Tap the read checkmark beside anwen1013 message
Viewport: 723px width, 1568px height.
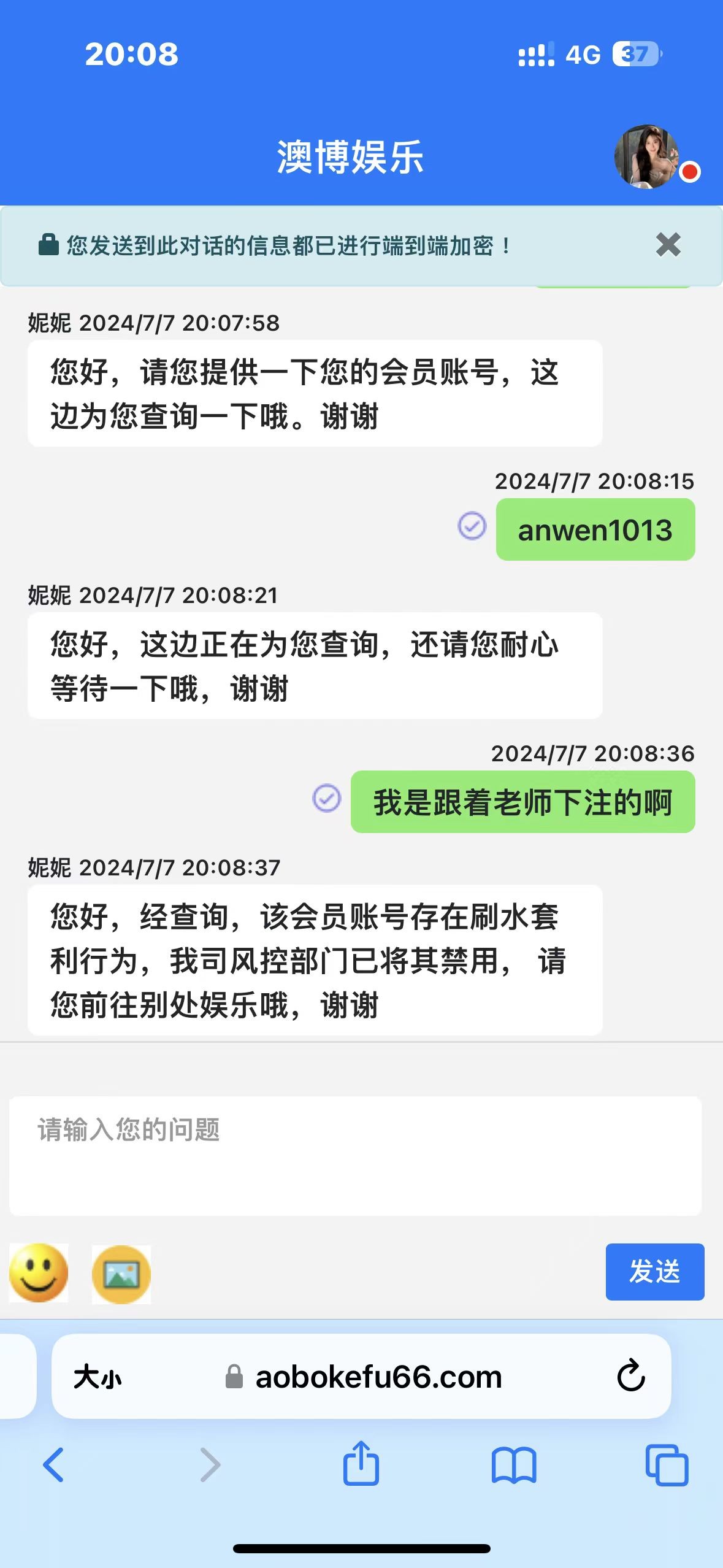(x=471, y=526)
